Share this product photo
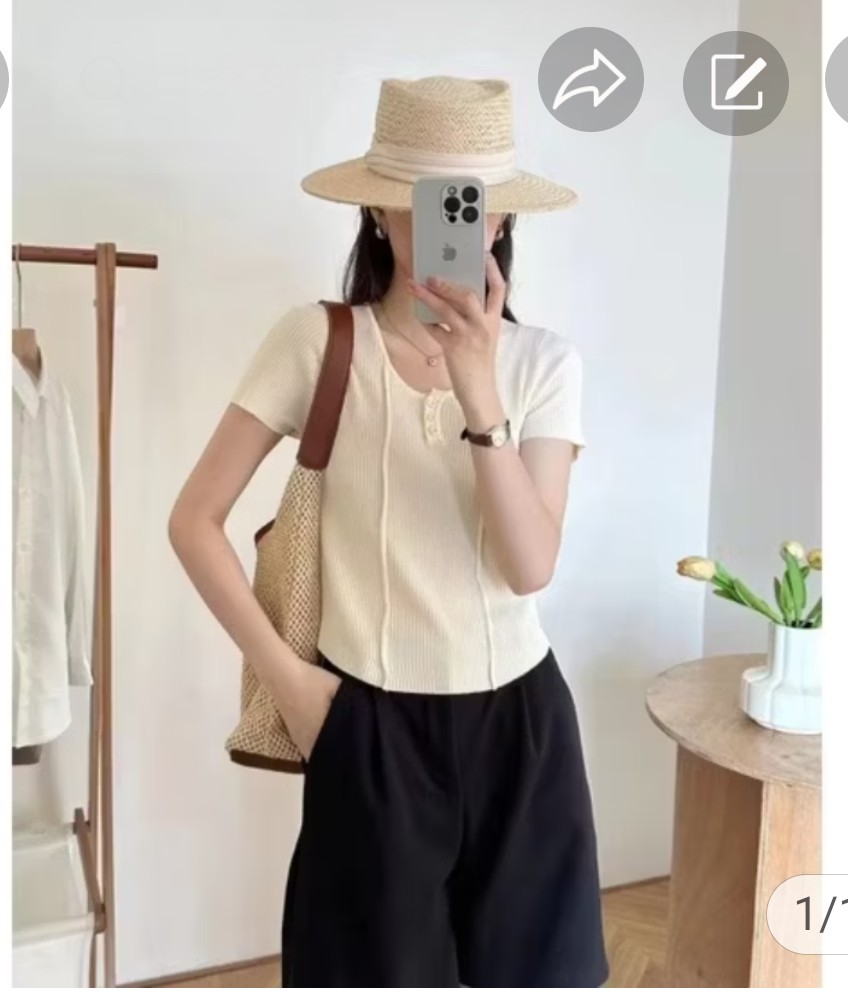The height and width of the screenshot is (1004, 848). [590, 82]
